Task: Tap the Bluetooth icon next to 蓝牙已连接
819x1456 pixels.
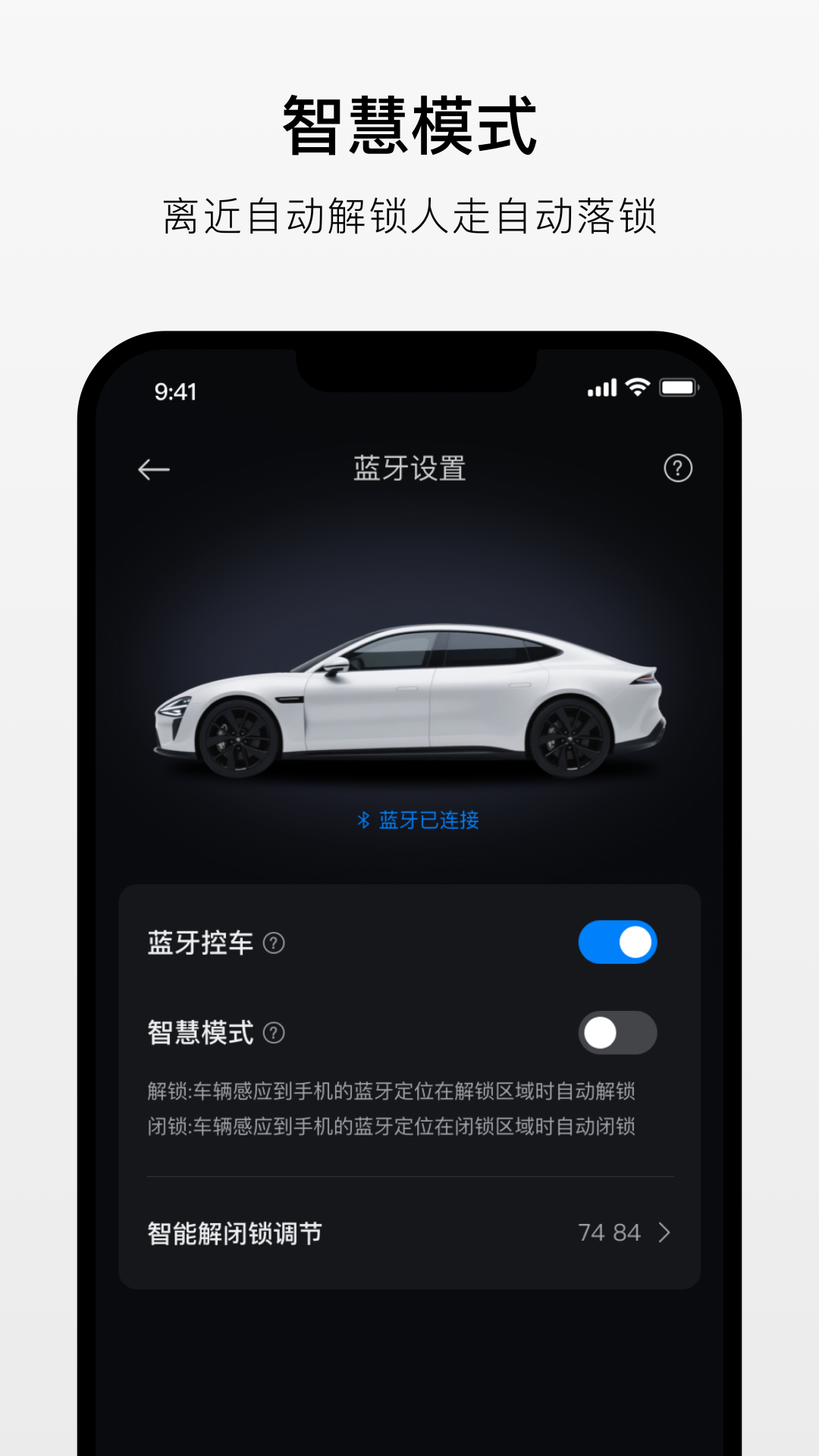Action: pyautogui.click(x=363, y=819)
